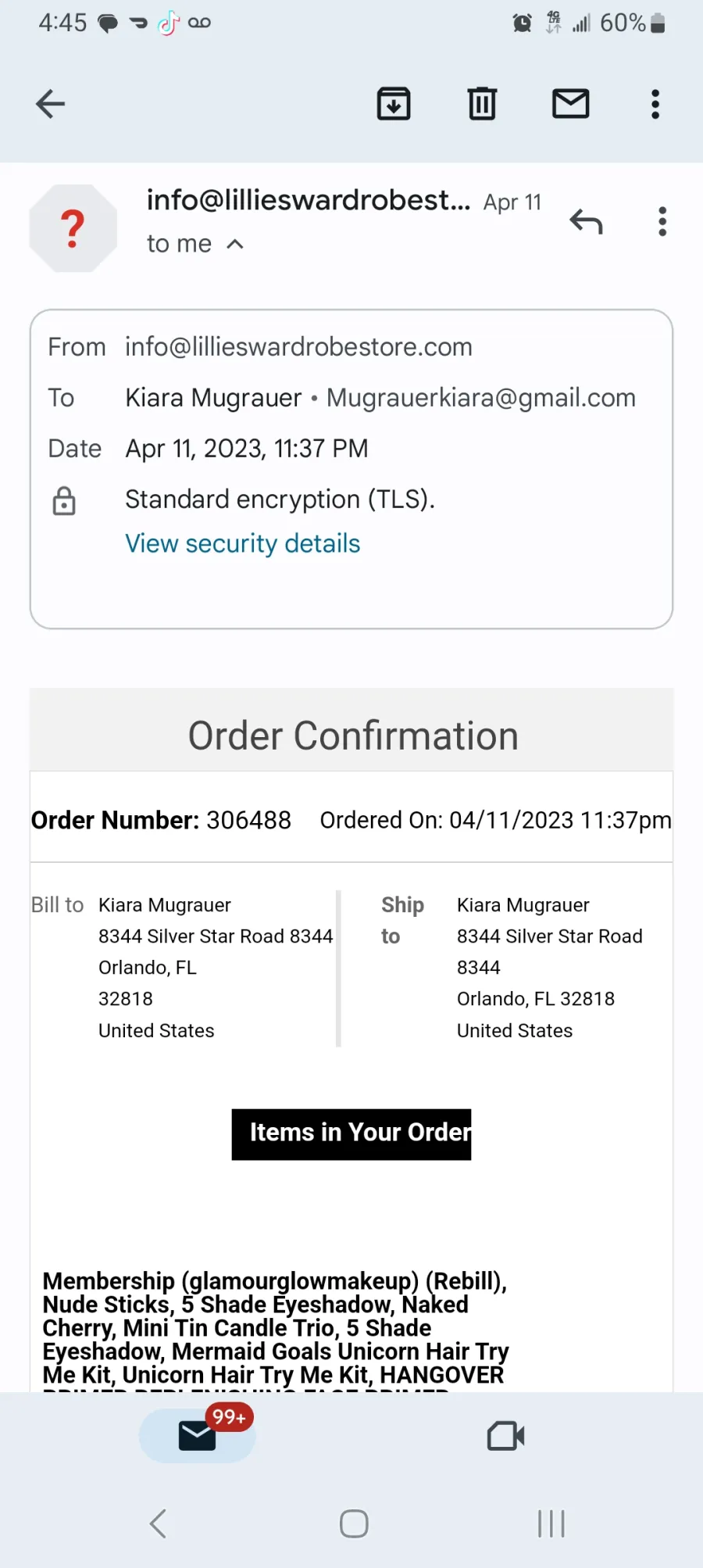Open the Mail tab with 99+ badge
This screenshot has height=1568, width=703.
click(x=198, y=1435)
